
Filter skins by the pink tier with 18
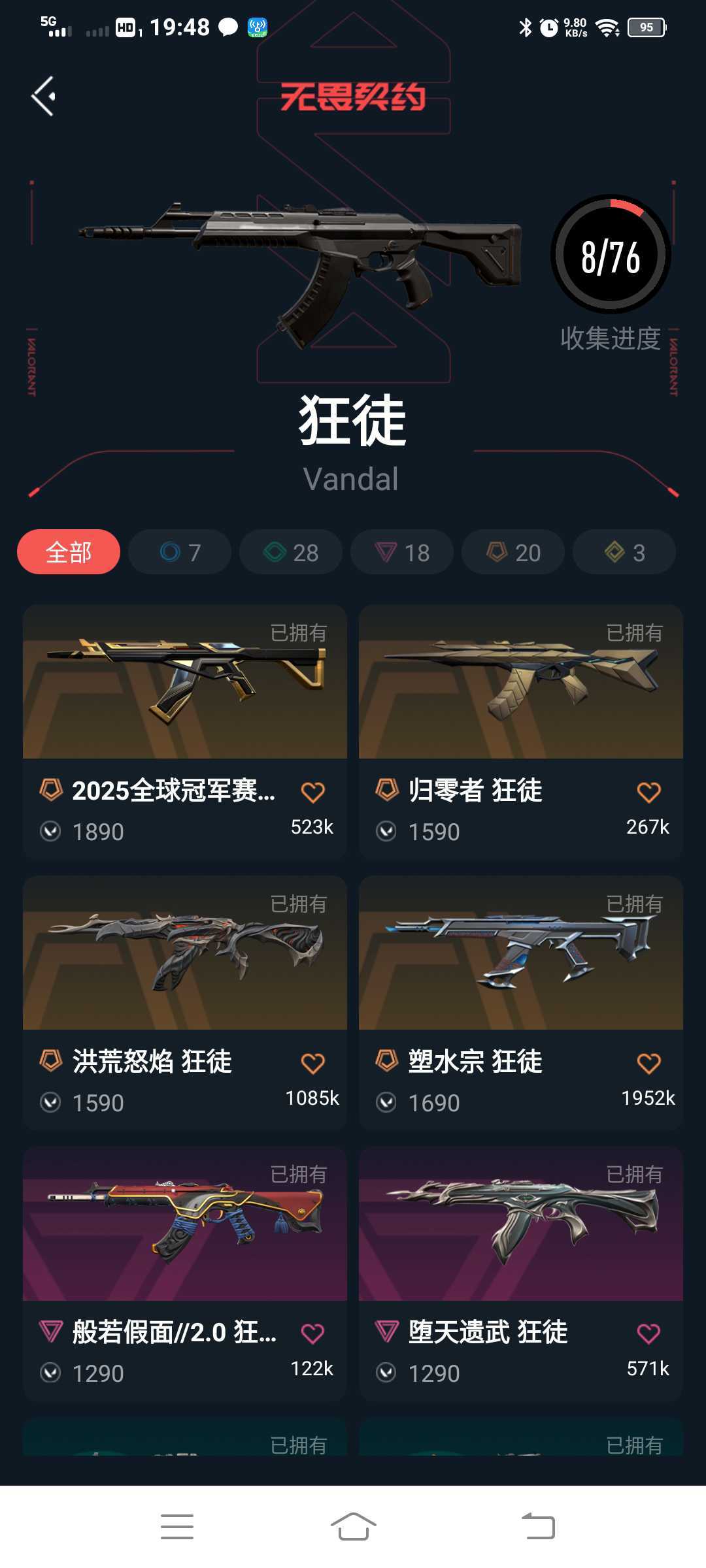point(402,552)
